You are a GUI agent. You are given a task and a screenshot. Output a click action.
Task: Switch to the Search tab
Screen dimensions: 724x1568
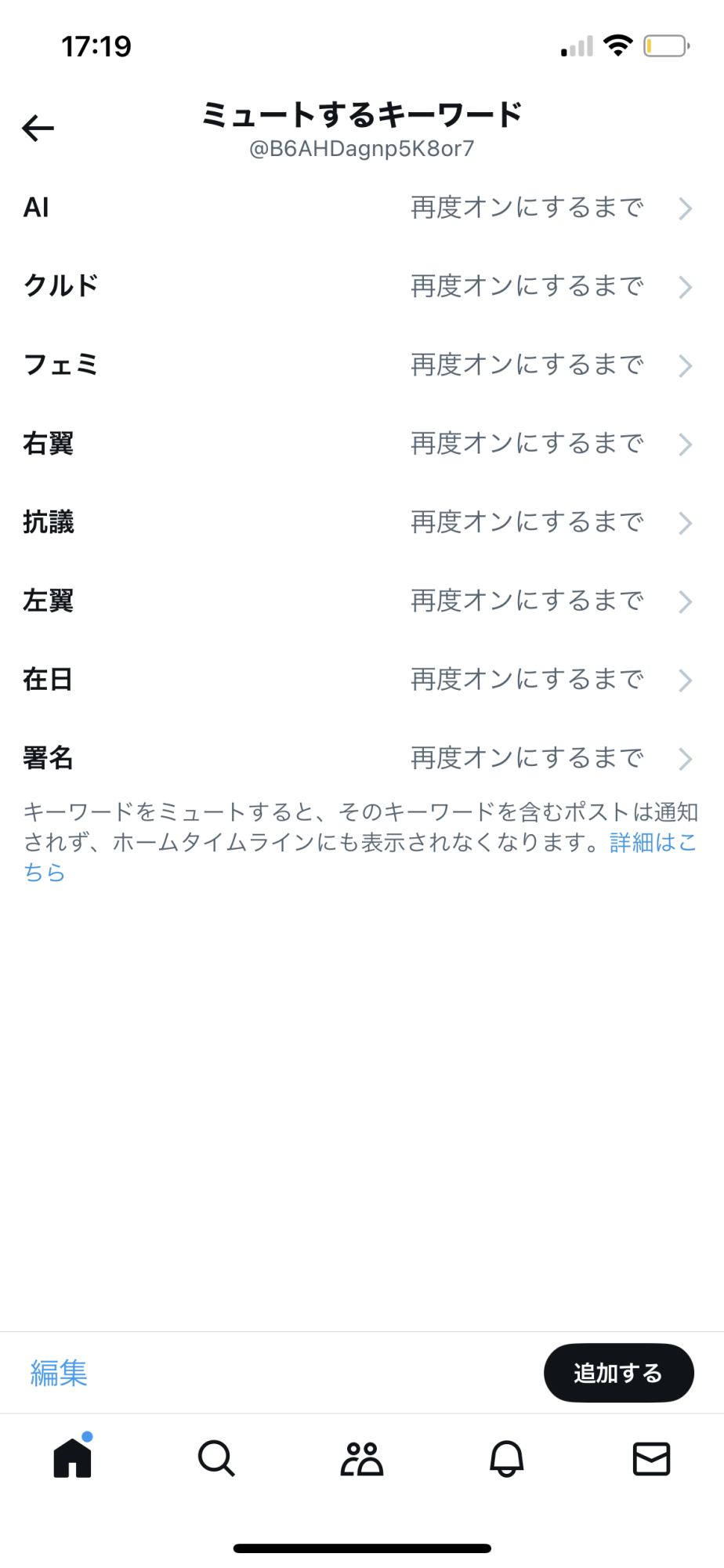[x=216, y=1459]
